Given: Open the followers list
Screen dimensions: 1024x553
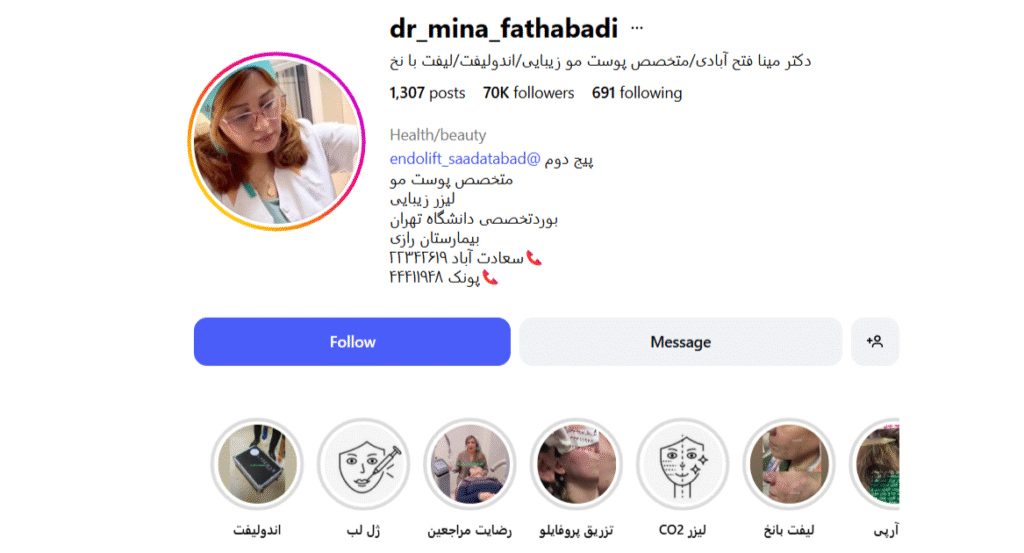Looking at the screenshot, I should 528,93.
